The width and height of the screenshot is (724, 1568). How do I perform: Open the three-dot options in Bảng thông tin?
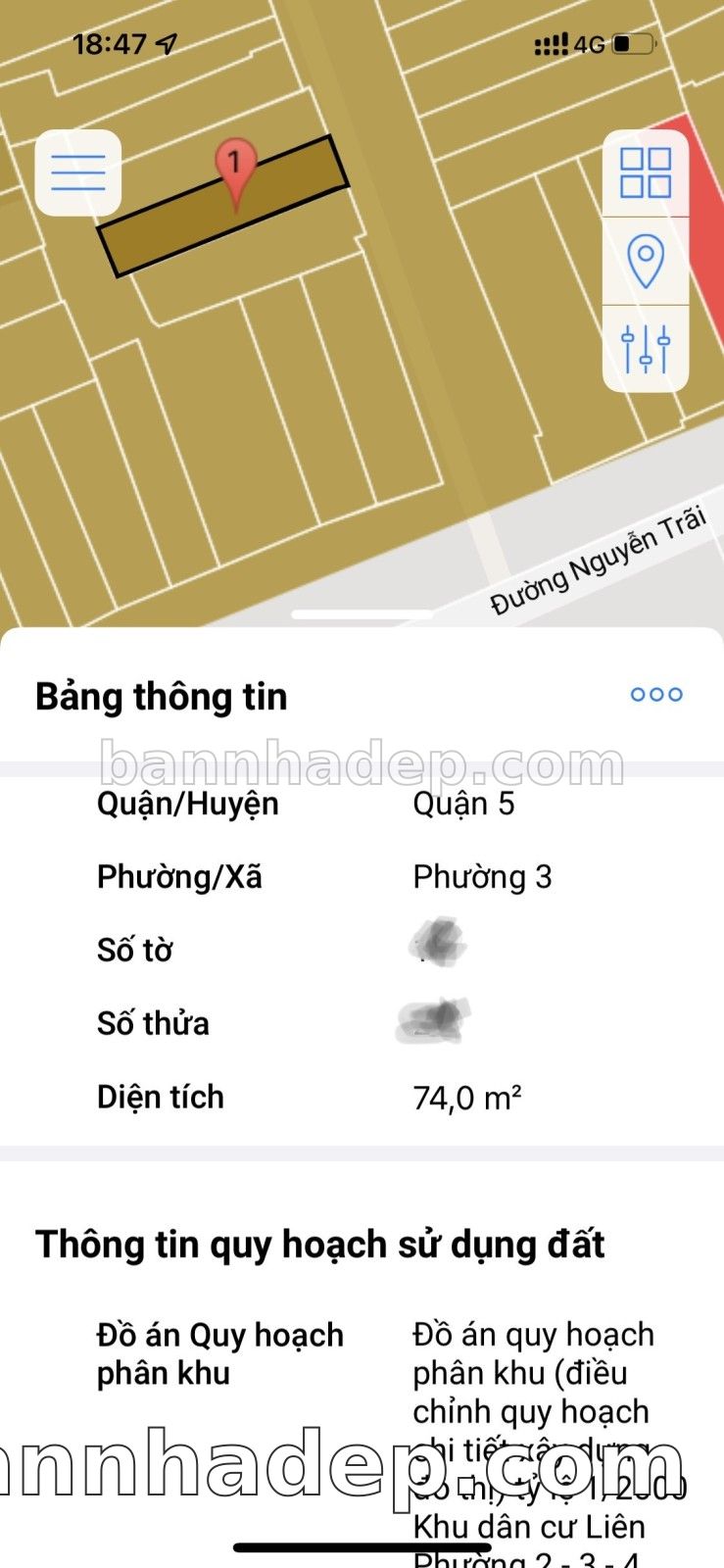(x=656, y=695)
